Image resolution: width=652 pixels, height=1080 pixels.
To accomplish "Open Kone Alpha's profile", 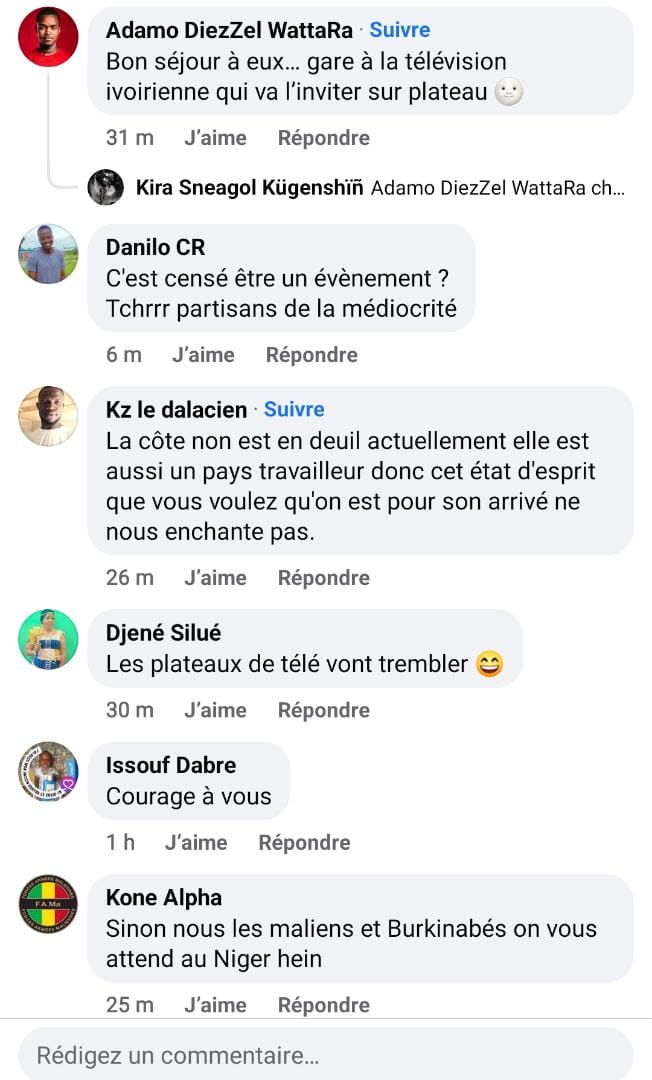I will [x=164, y=898].
